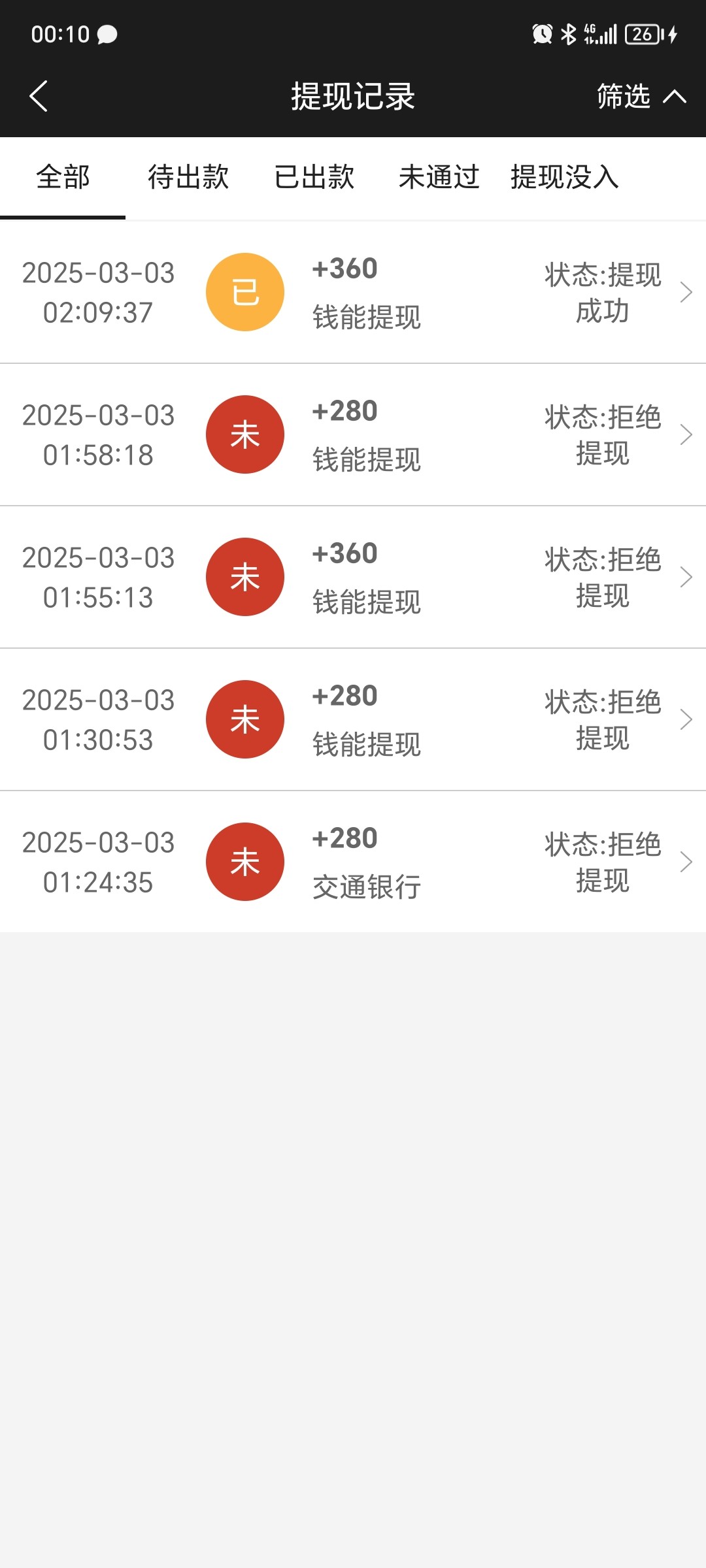Viewport: 706px width, 1568px height.
Task: Open the 筛选 filter dropdown
Action: point(640,97)
